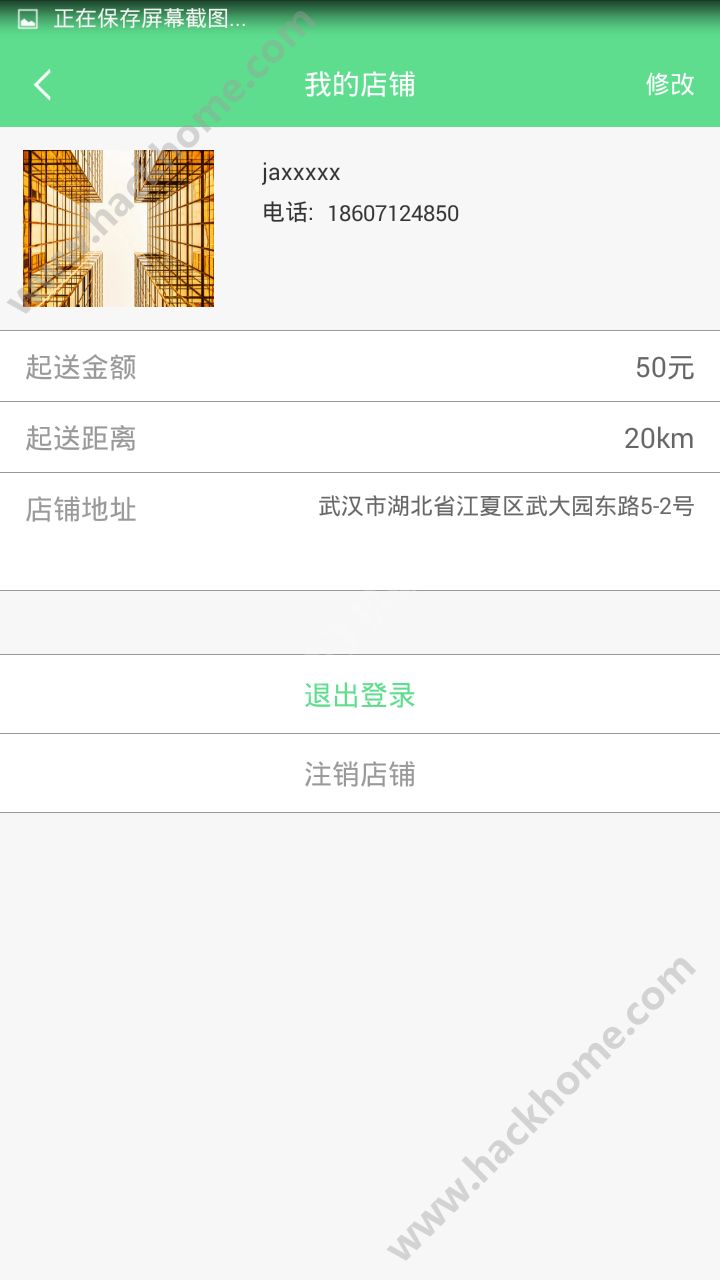Open the 起送金额 row
Image resolution: width=720 pixels, height=1280 pixels.
pyautogui.click(x=360, y=367)
